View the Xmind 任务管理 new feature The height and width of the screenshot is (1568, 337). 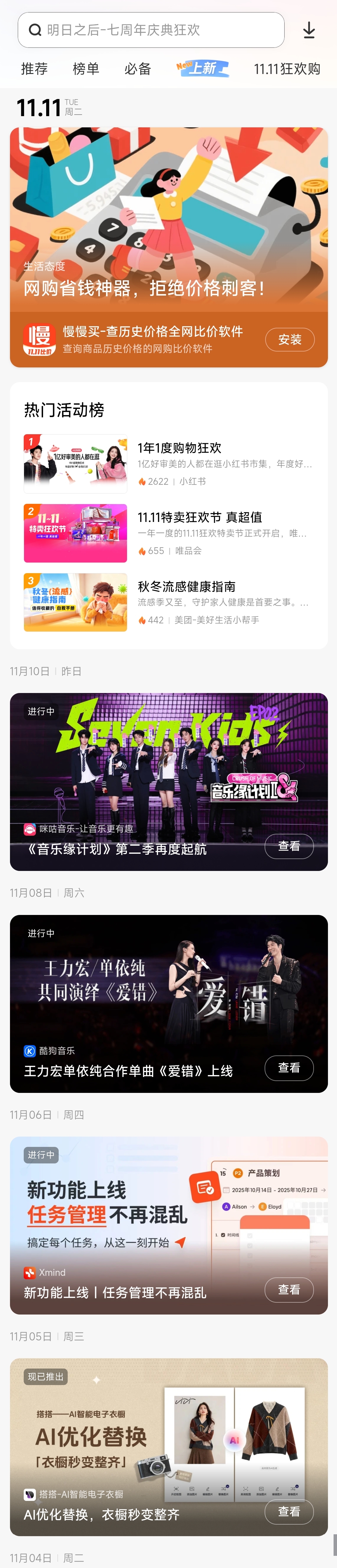pyautogui.click(x=289, y=1289)
